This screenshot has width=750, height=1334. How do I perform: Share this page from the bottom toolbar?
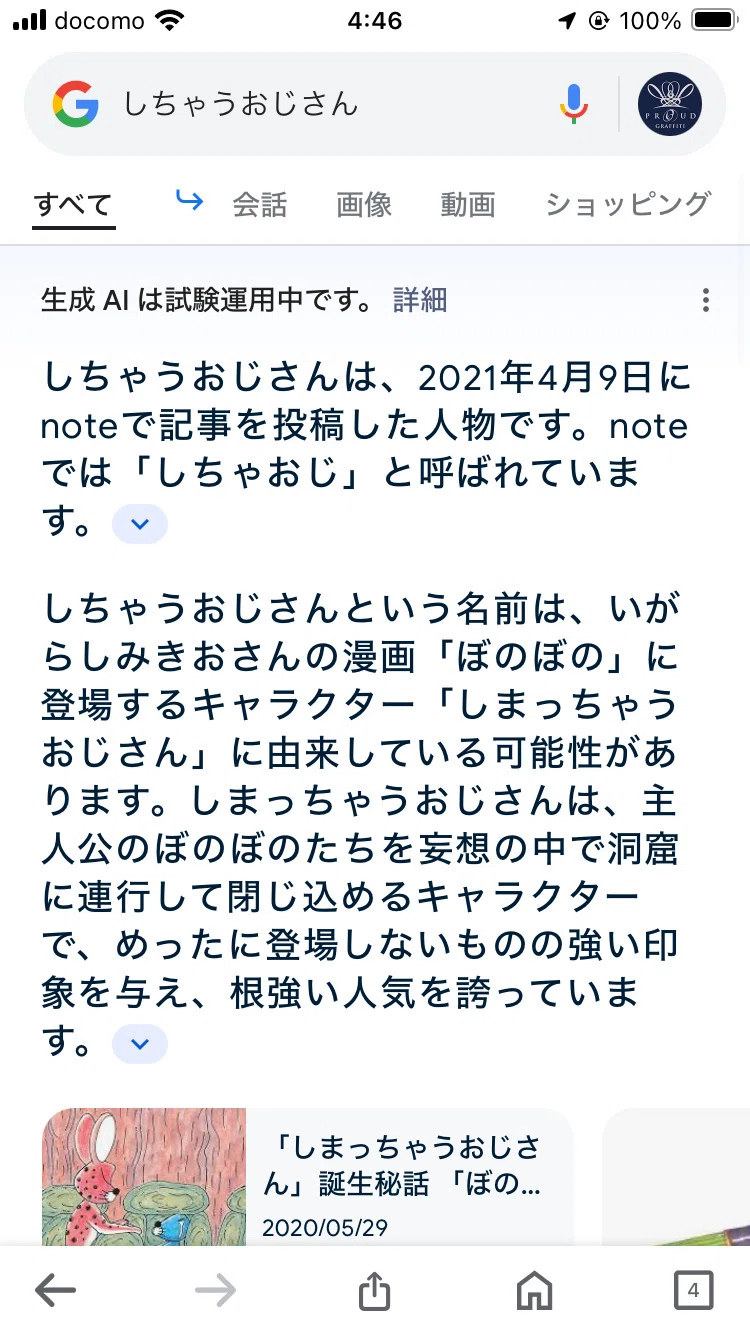[374, 1291]
